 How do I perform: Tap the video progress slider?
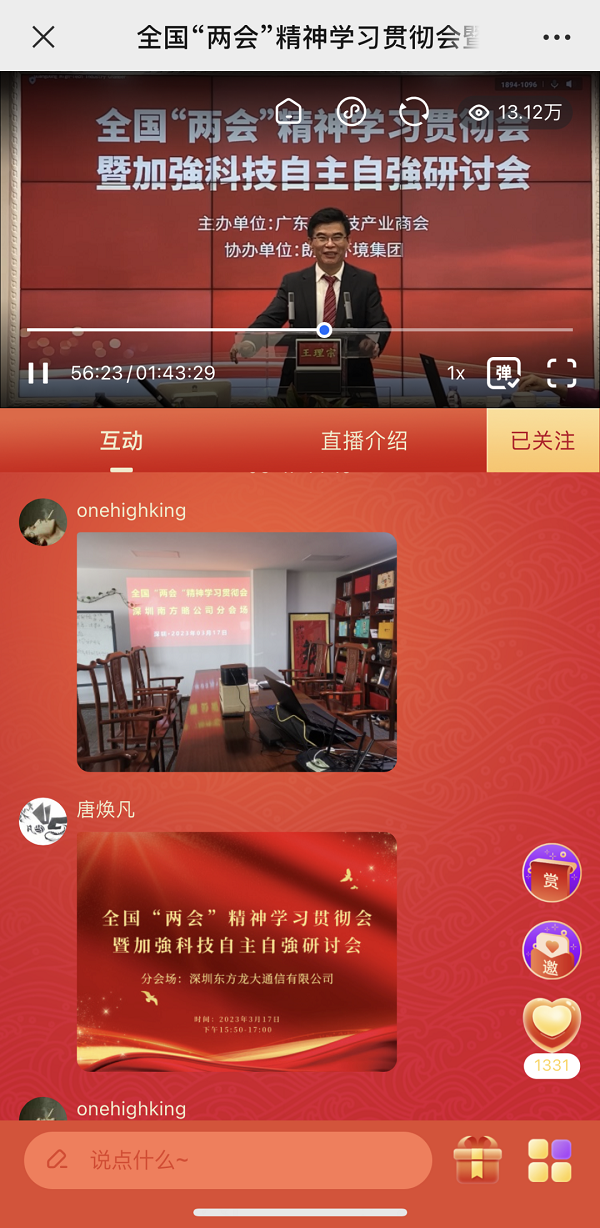pos(324,330)
